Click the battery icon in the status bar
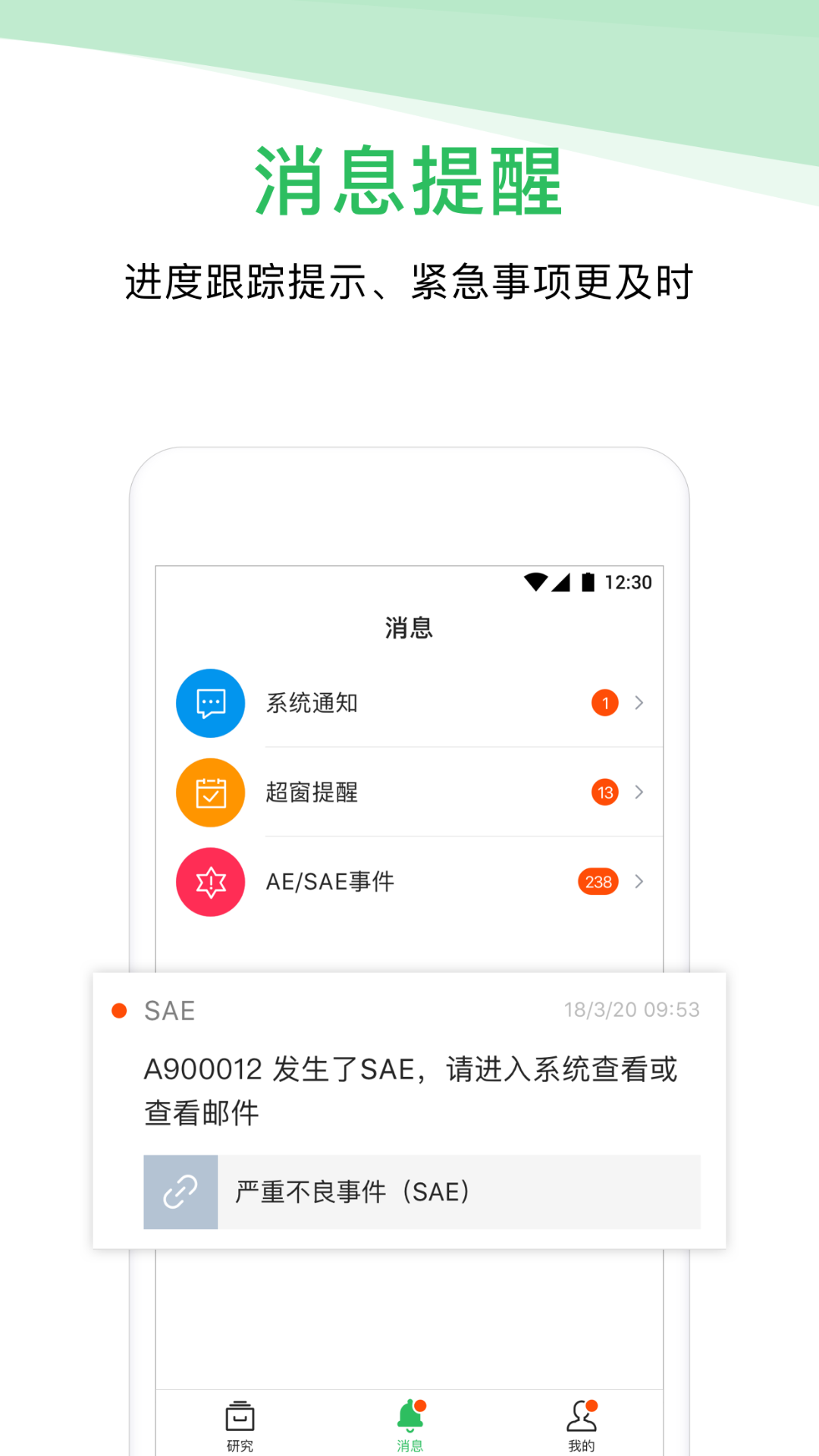This screenshot has height=1456, width=819. pyautogui.click(x=588, y=580)
